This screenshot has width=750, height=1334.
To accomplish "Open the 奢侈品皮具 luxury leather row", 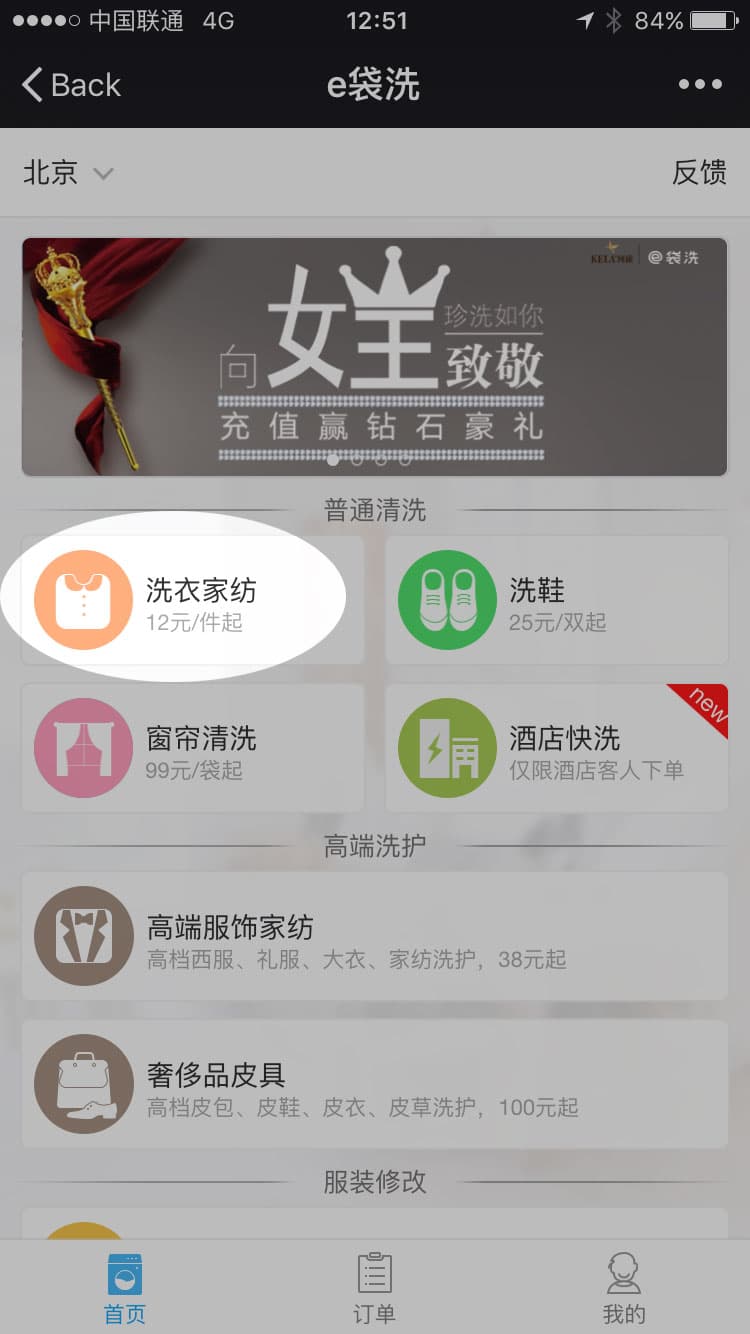I will (x=374, y=1084).
